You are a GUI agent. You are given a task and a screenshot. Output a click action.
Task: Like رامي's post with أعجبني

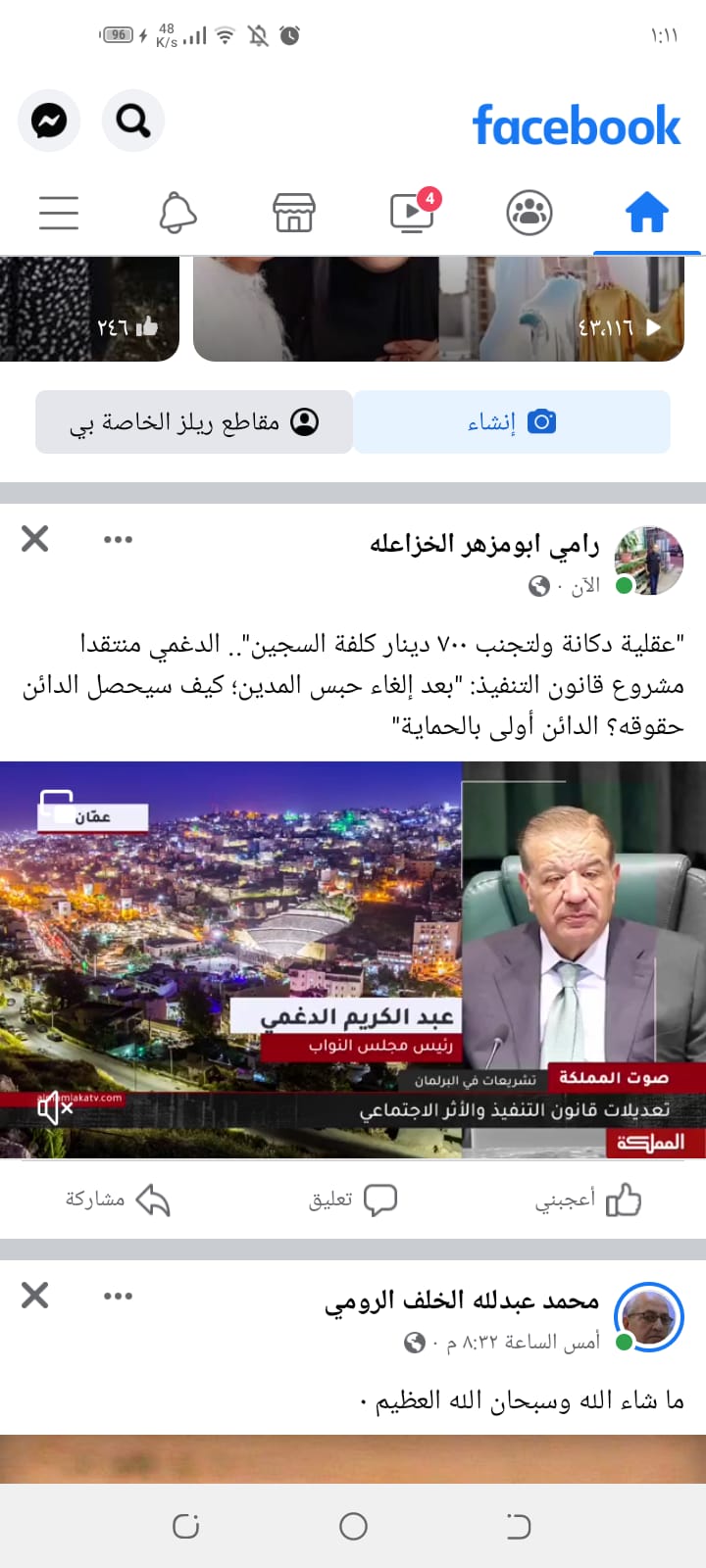point(587,1200)
